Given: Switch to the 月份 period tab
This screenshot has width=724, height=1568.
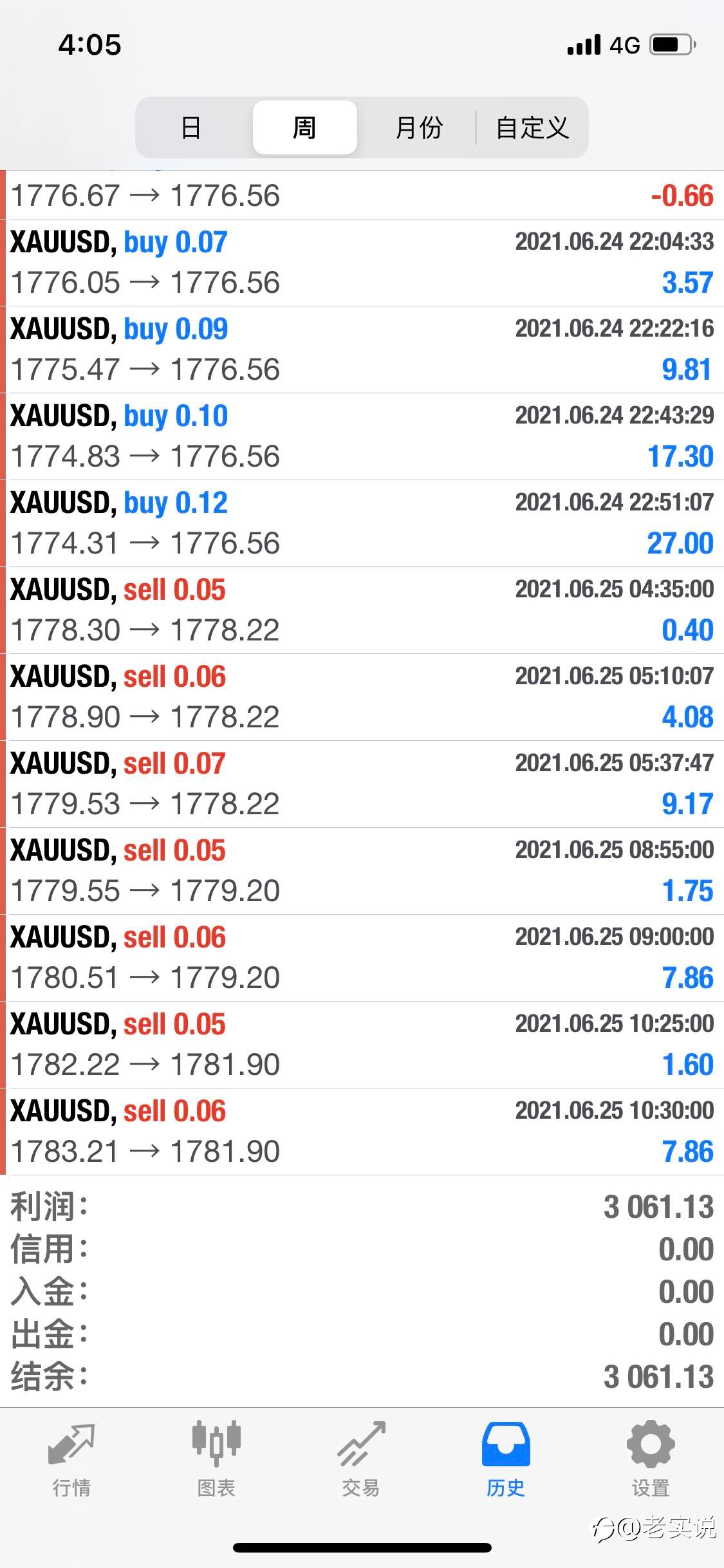Looking at the screenshot, I should [x=419, y=127].
